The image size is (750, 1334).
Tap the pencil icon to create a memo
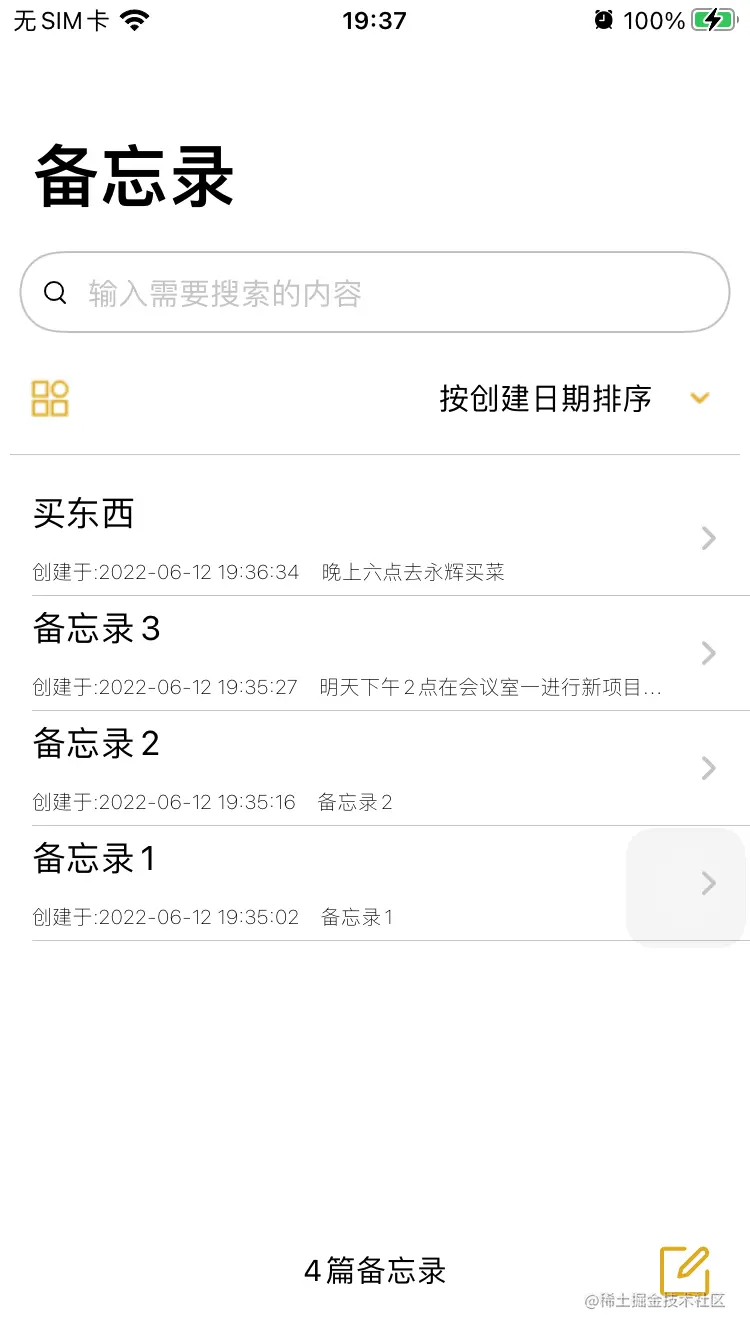(x=684, y=1270)
